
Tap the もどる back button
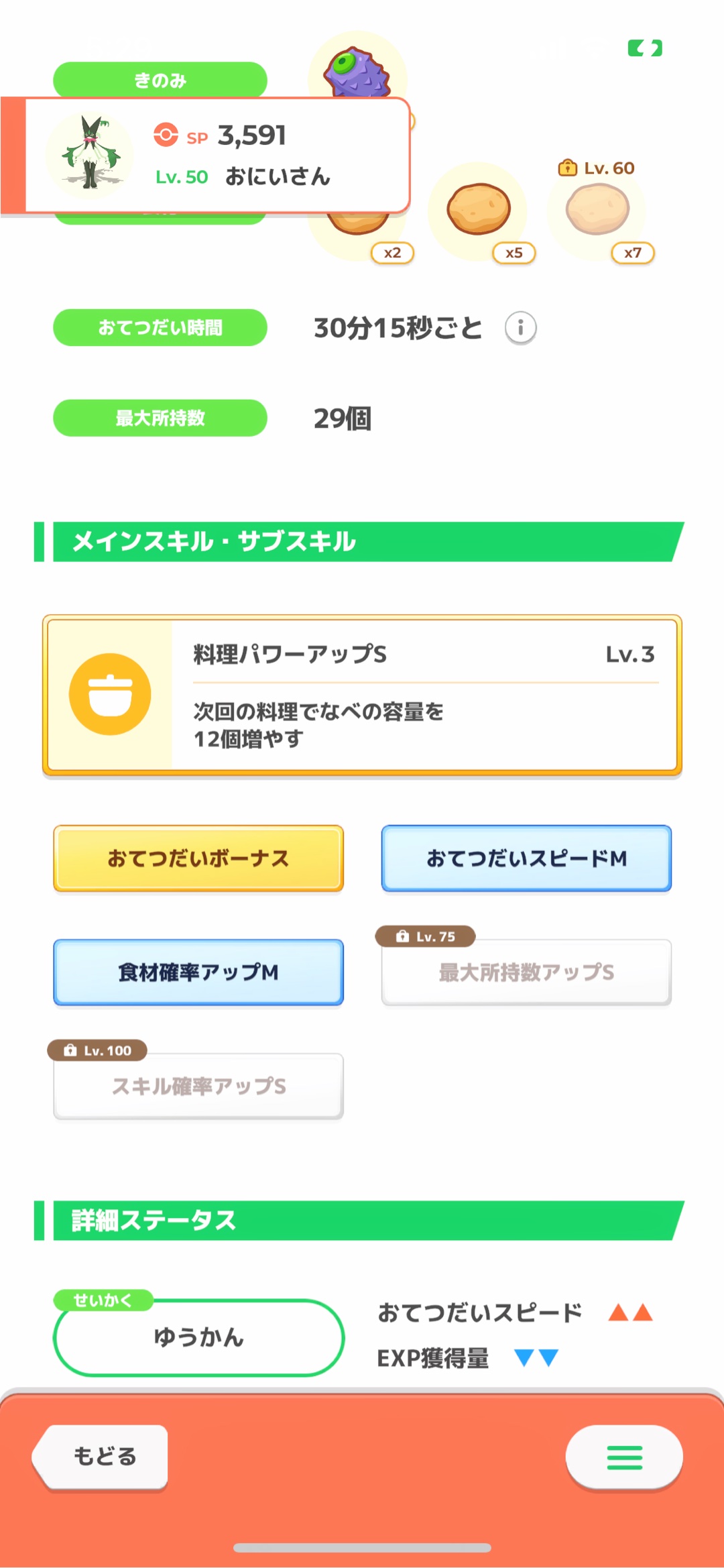point(102,1457)
